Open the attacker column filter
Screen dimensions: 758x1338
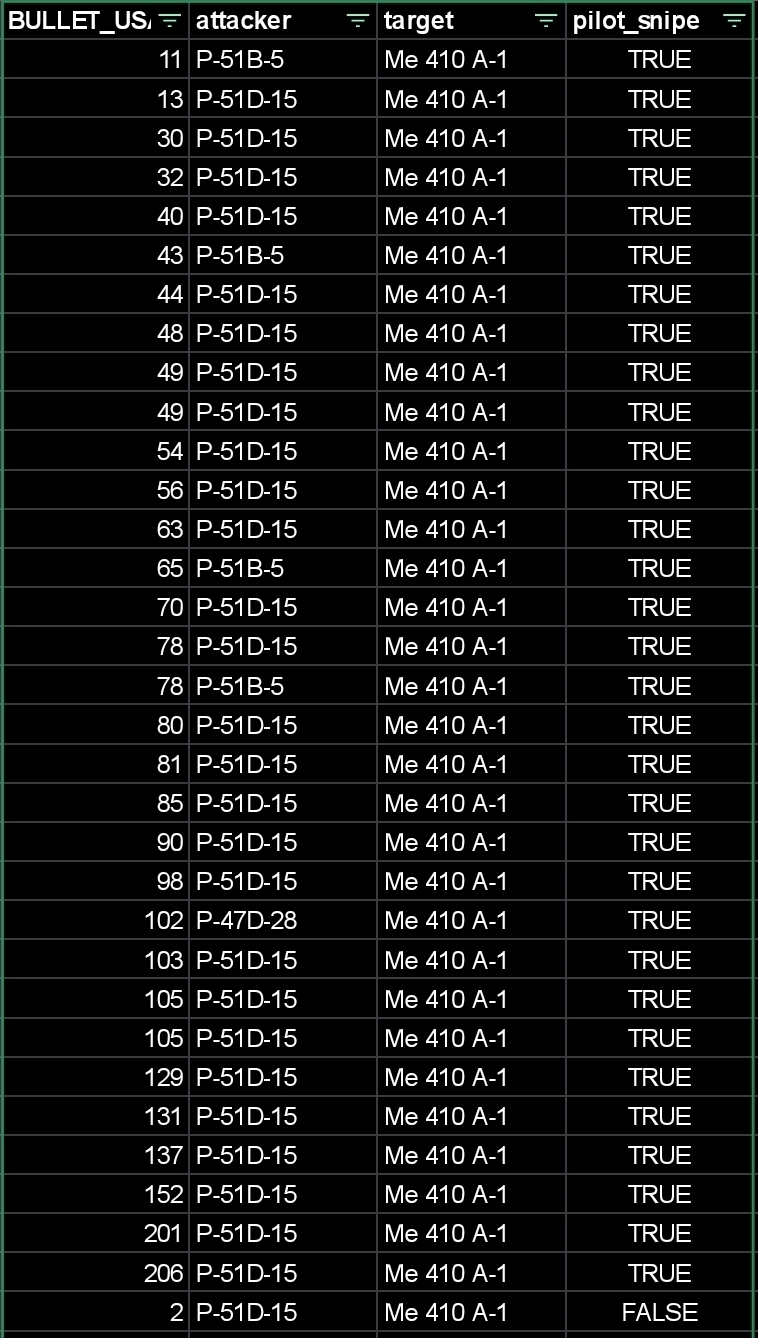click(x=358, y=21)
